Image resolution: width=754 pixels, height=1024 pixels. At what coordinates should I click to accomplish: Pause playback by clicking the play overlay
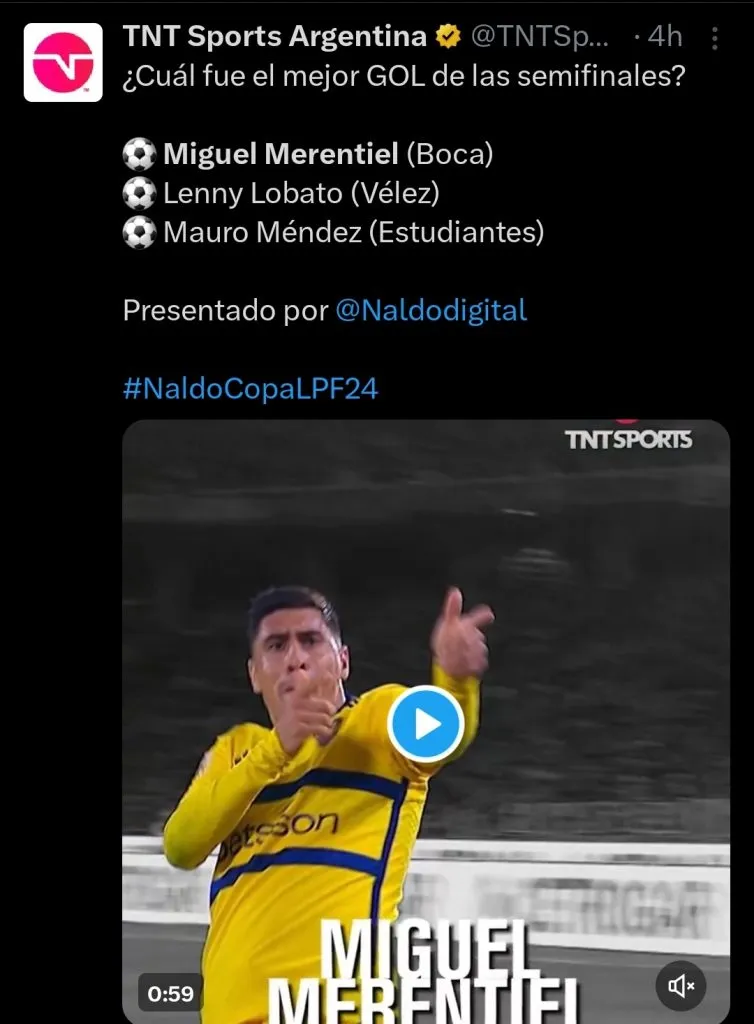point(425,724)
